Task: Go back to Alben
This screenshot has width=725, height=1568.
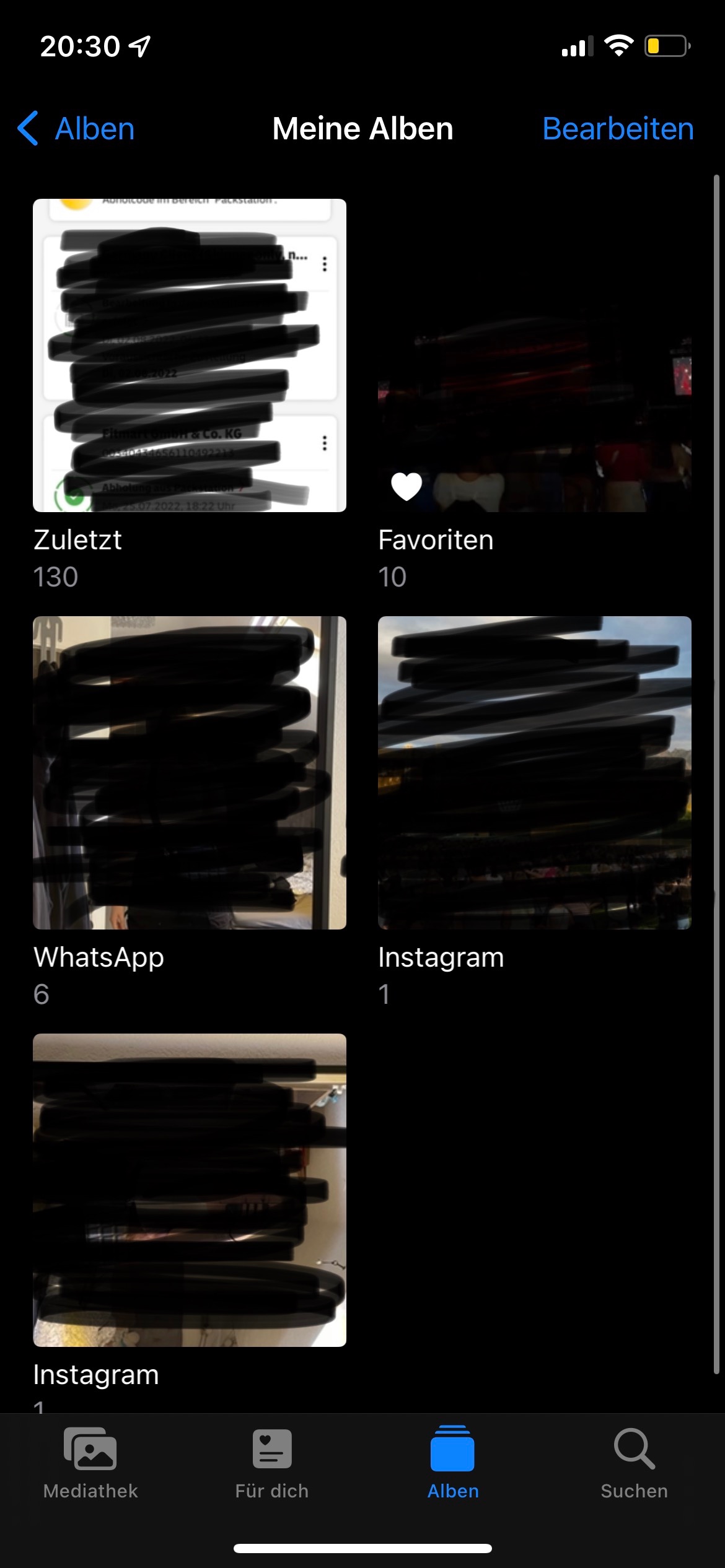Action: 77,129
